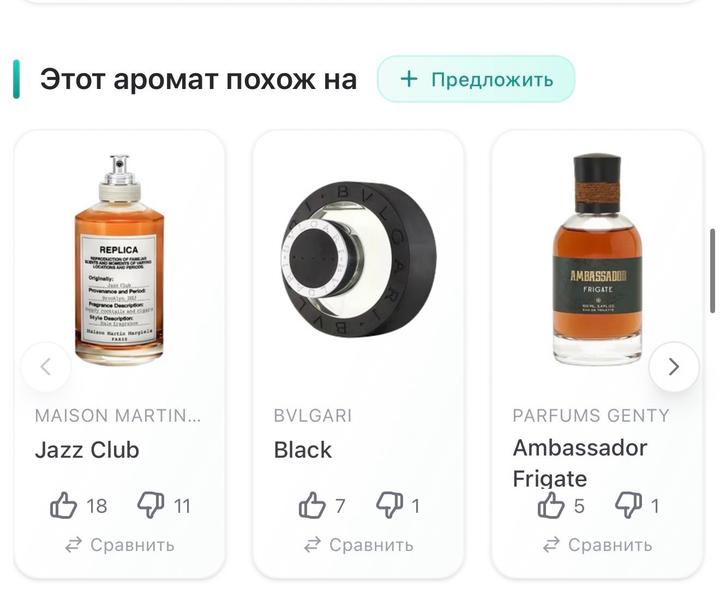The image size is (720, 604).
Task: Open the Ambassador Frigate fragrance card
Action: point(597,354)
